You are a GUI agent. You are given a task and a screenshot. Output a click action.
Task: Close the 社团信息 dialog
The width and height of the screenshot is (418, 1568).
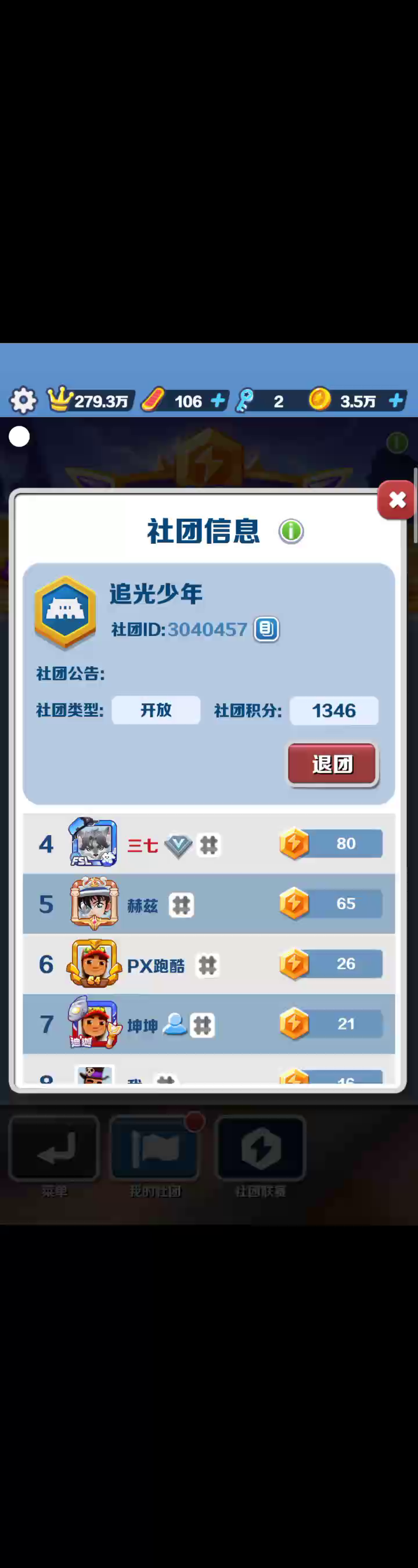(397, 500)
